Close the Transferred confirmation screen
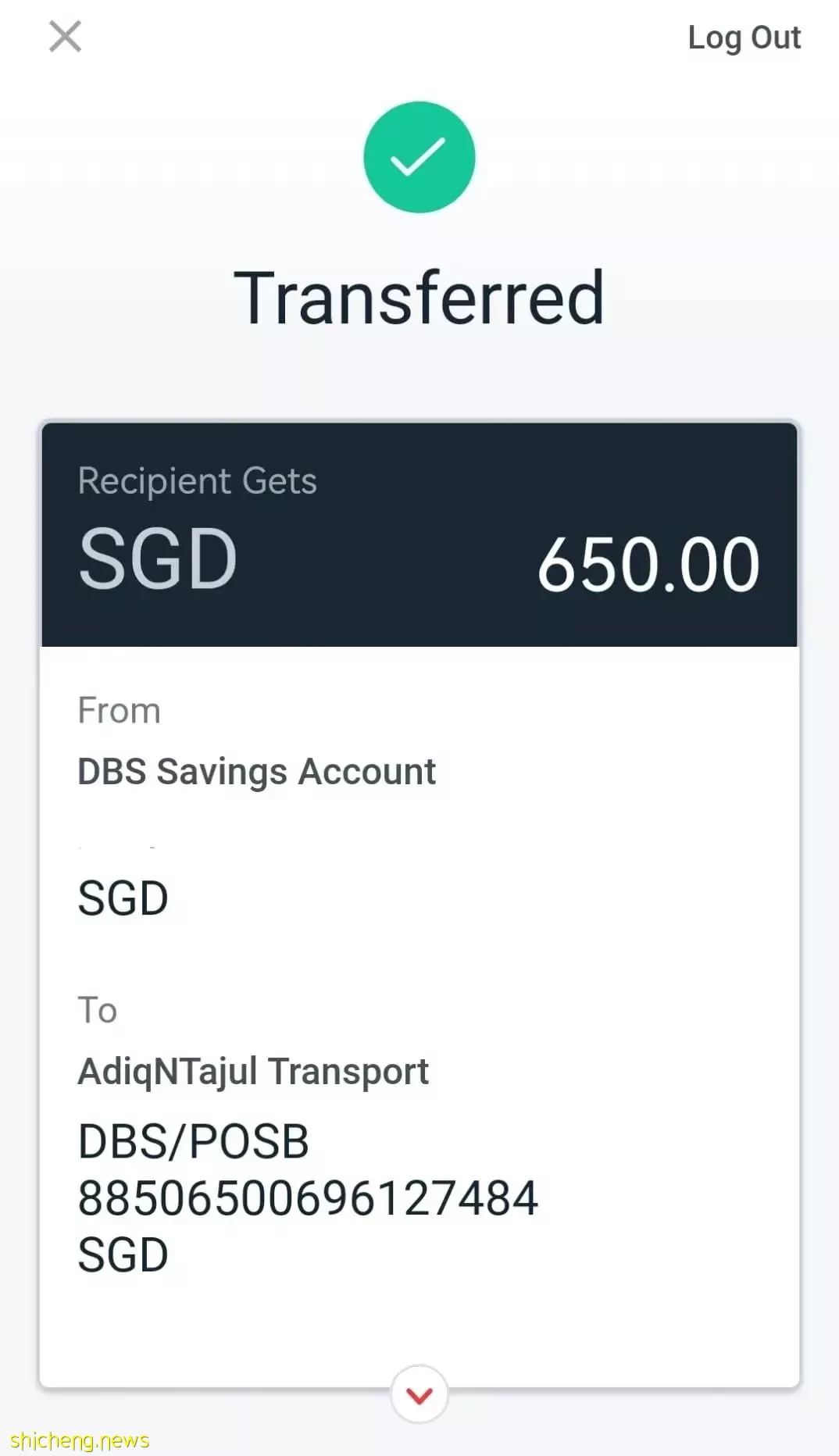Screen dimensions: 839x1456 [x=65, y=37]
